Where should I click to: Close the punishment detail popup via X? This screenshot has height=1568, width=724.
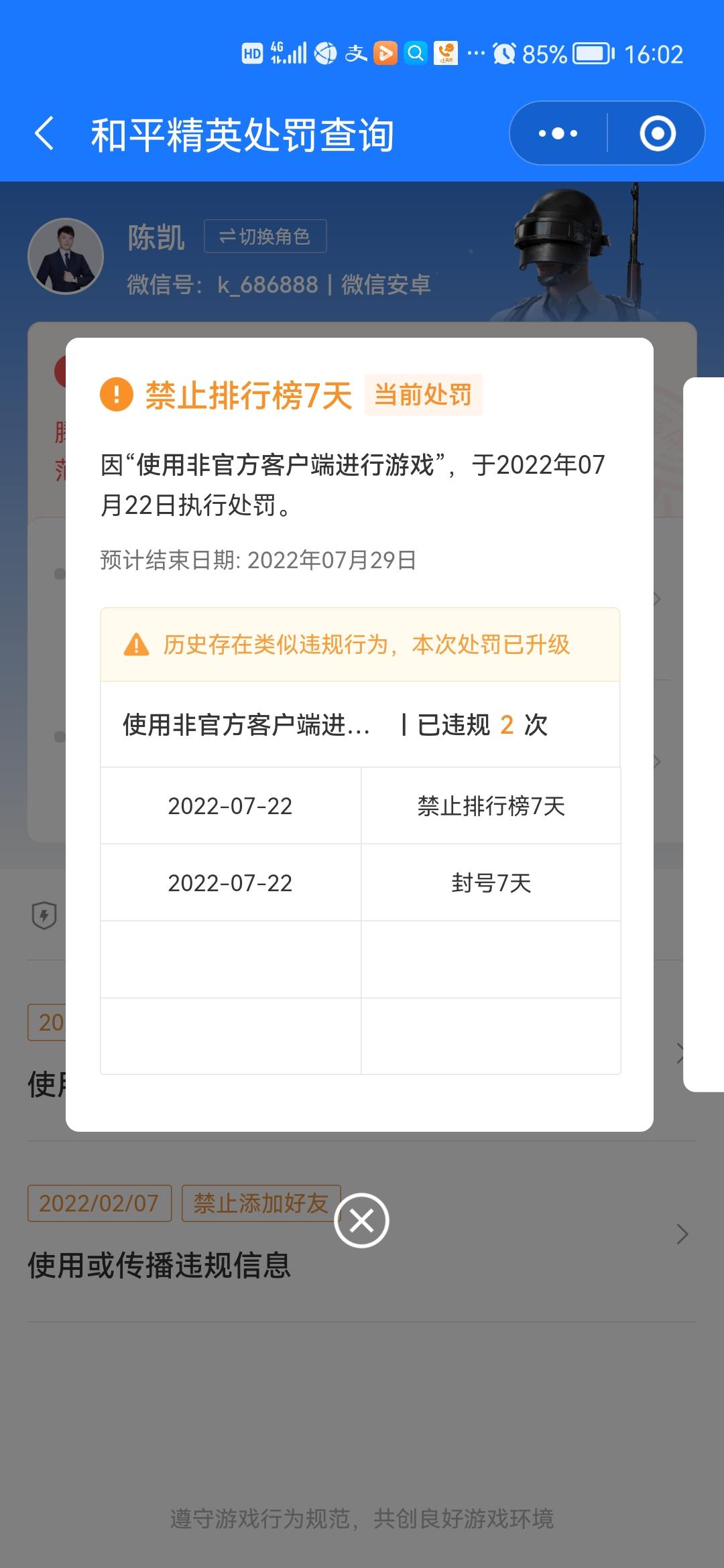coord(362,1220)
